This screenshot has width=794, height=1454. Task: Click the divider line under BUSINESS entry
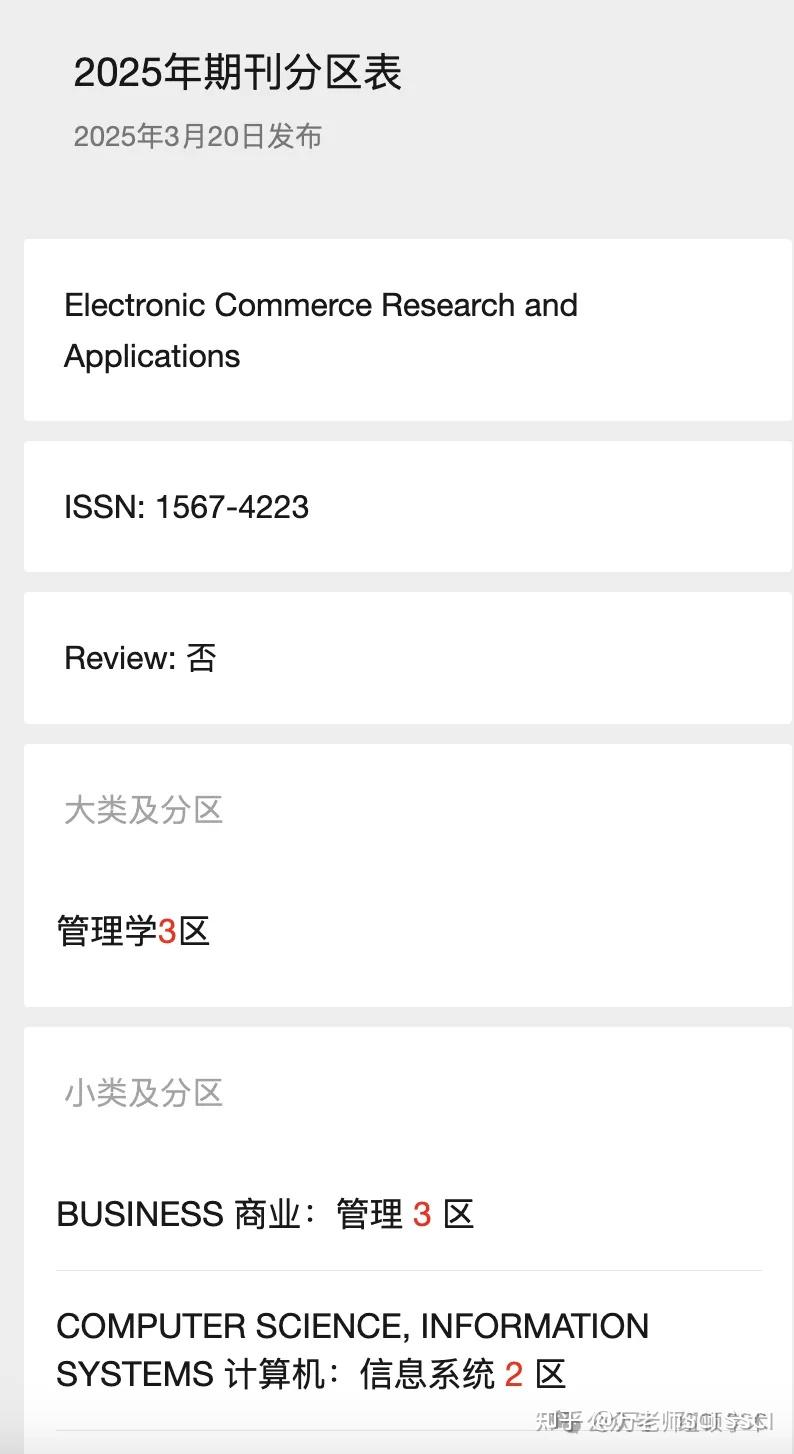click(408, 1271)
